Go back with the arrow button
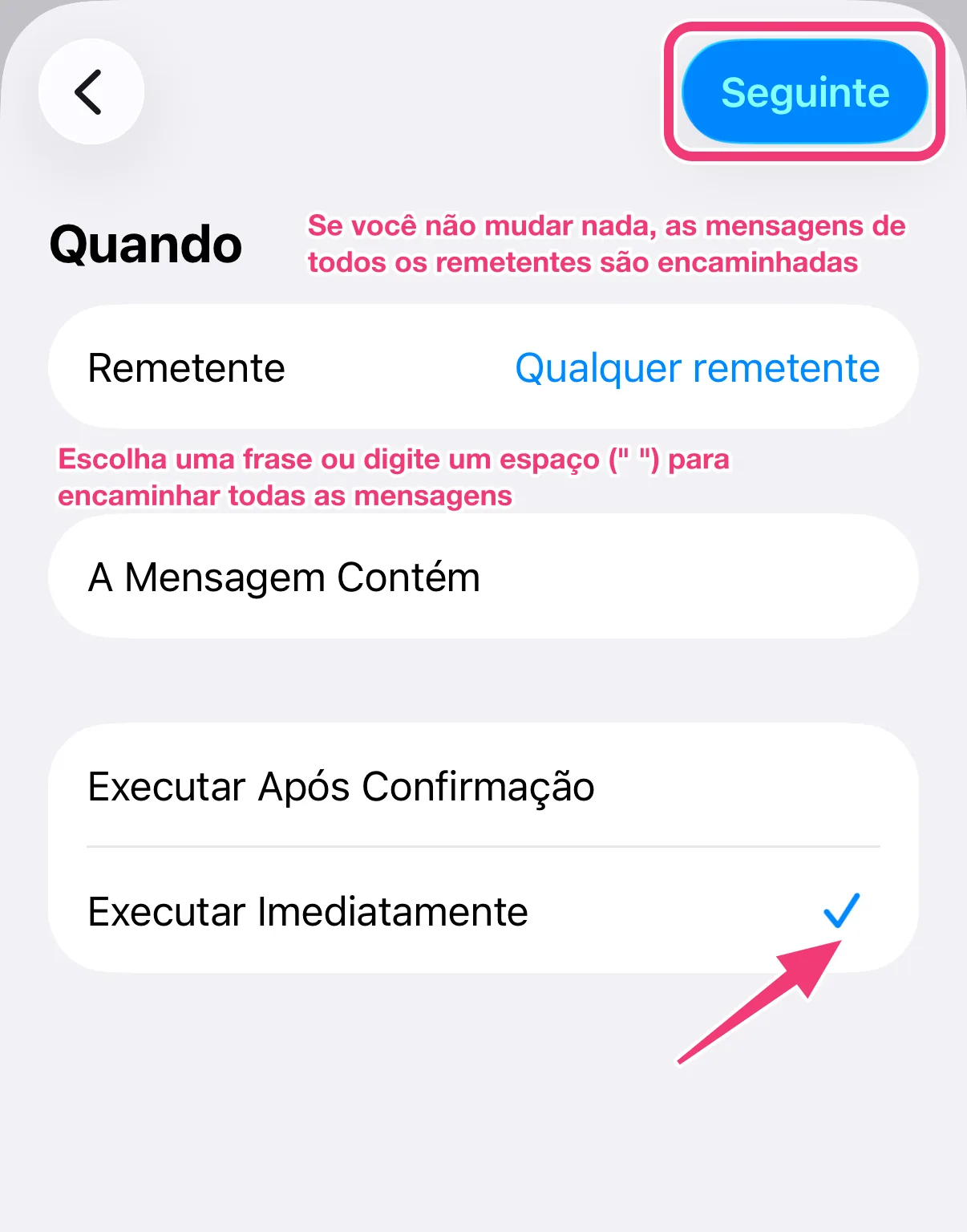This screenshot has height=1232, width=967. tap(91, 92)
